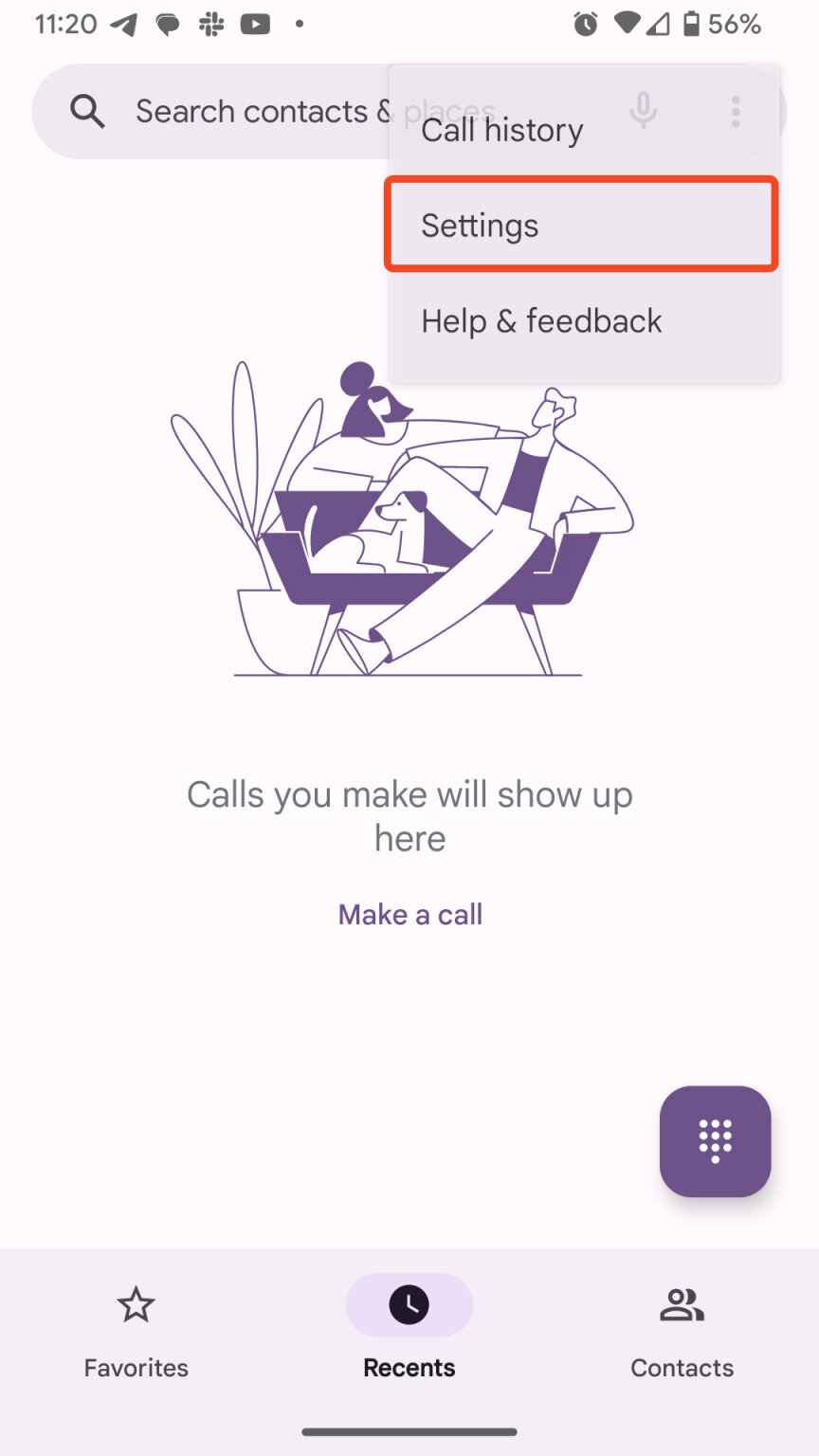The width and height of the screenshot is (819, 1456).
Task: Tap the three-dot overflow menu icon
Action: tap(736, 112)
